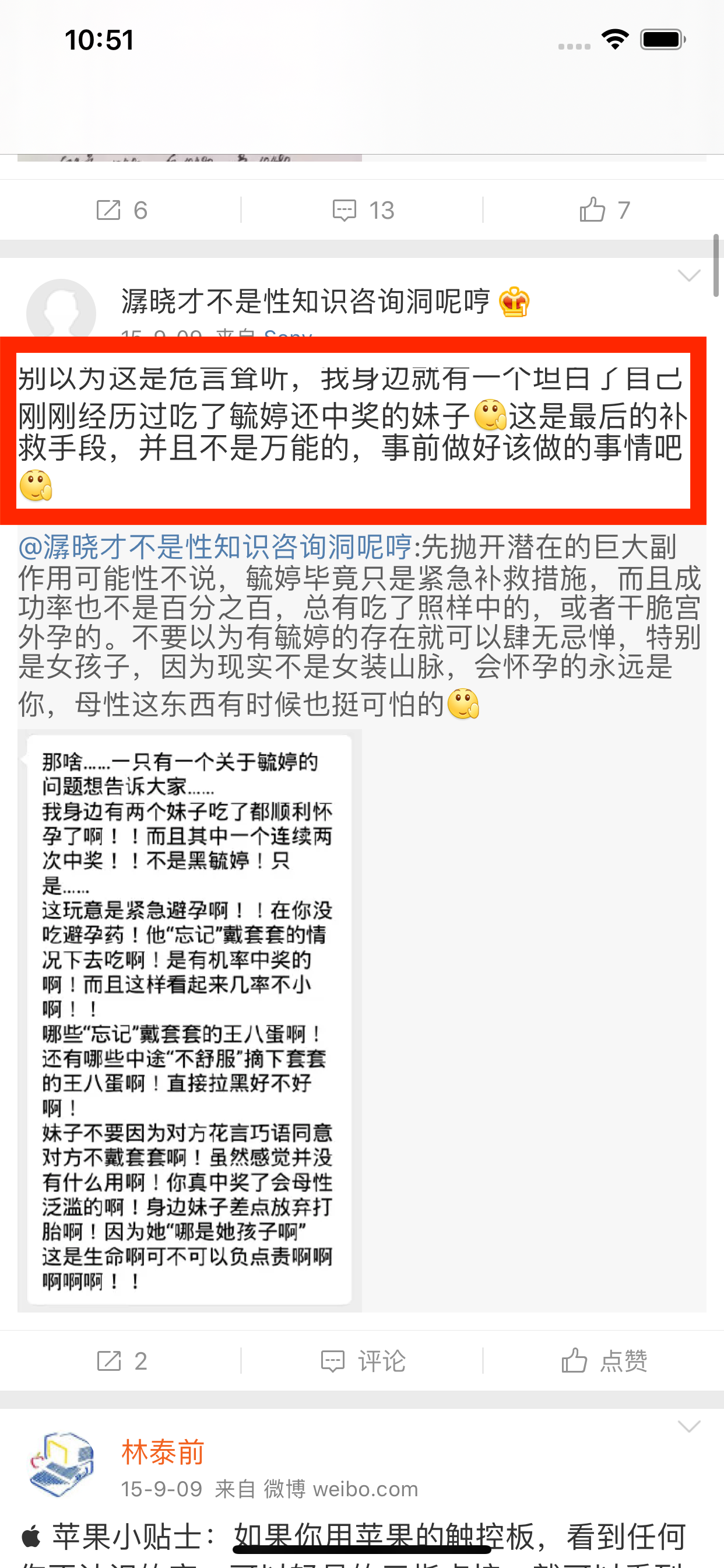Open 林泰前's avatar

(61, 1465)
